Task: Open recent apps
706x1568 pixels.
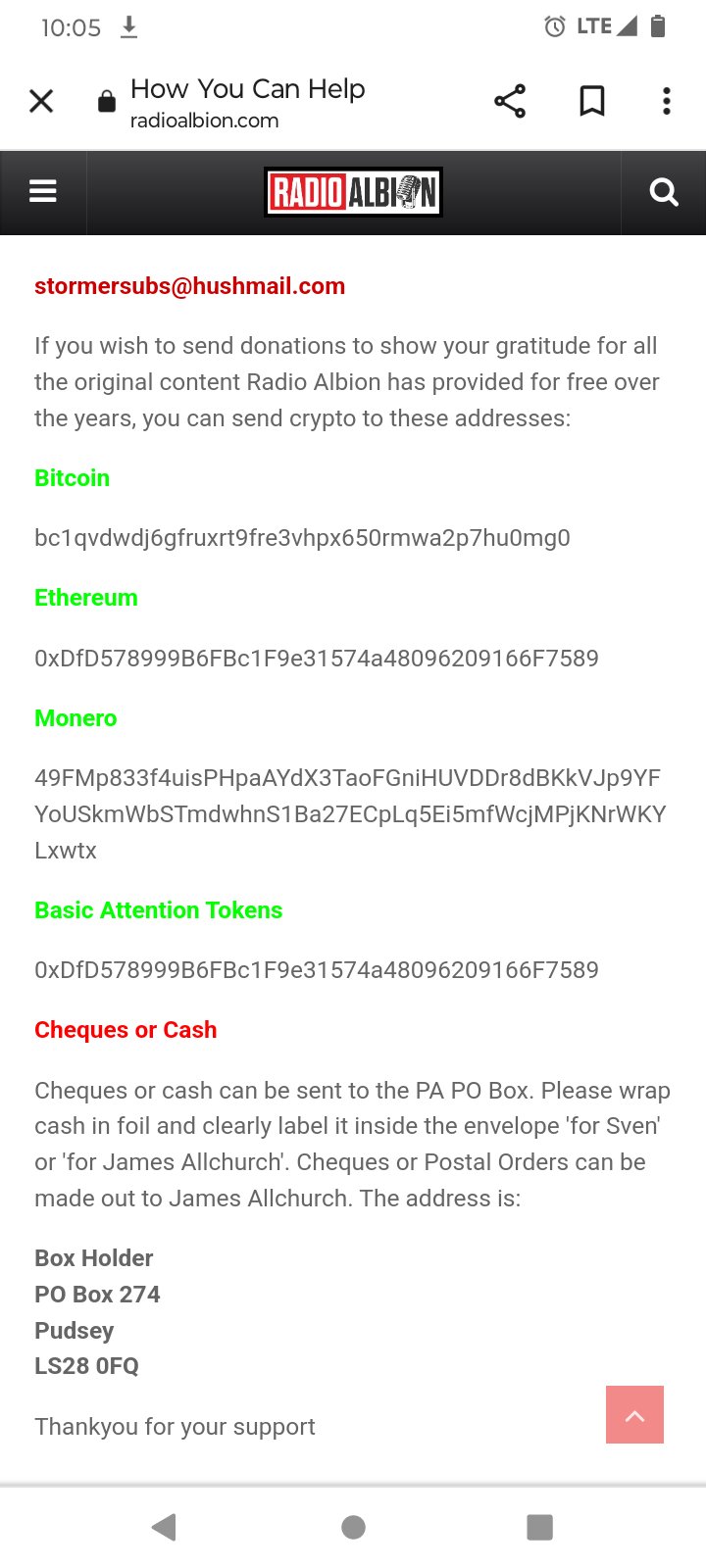Action: 540,1527
